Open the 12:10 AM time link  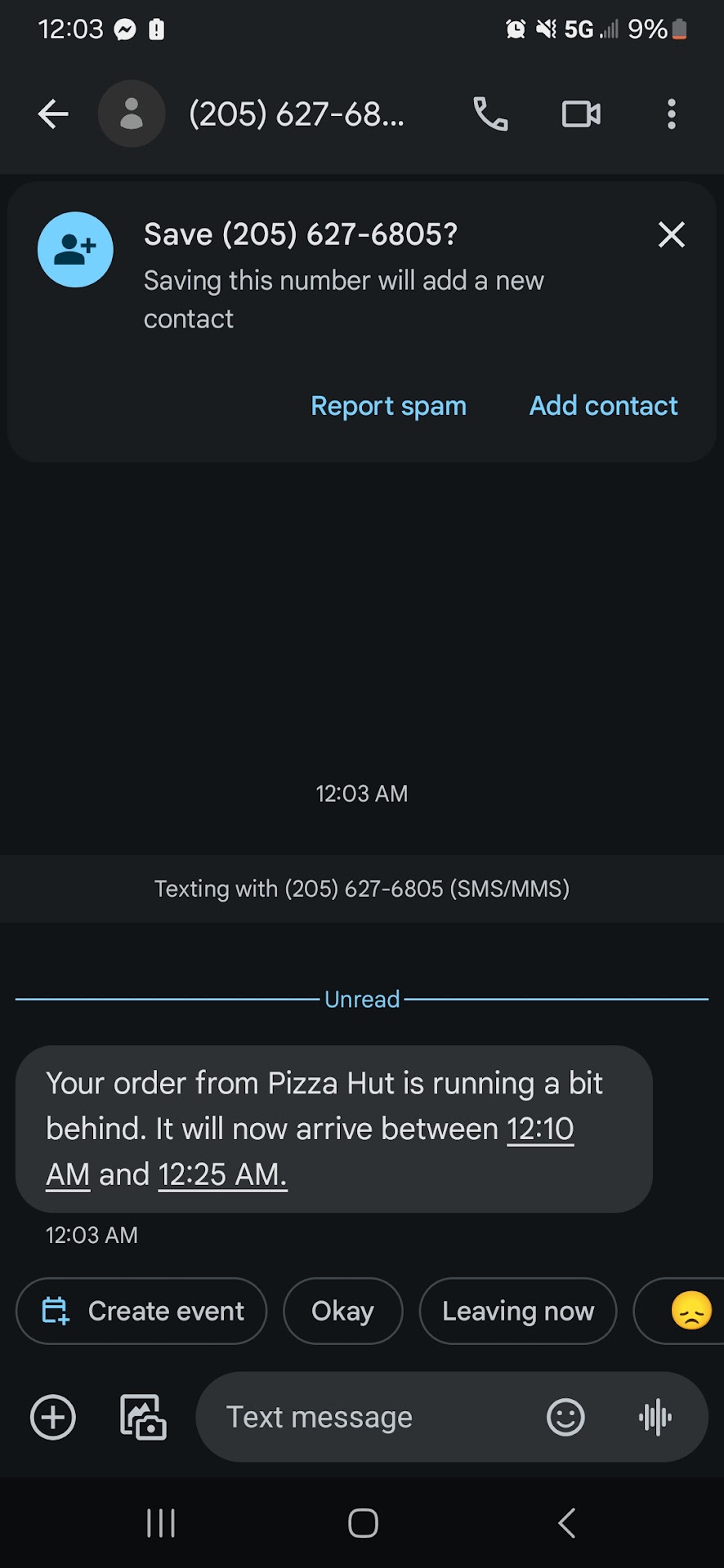pos(540,1129)
